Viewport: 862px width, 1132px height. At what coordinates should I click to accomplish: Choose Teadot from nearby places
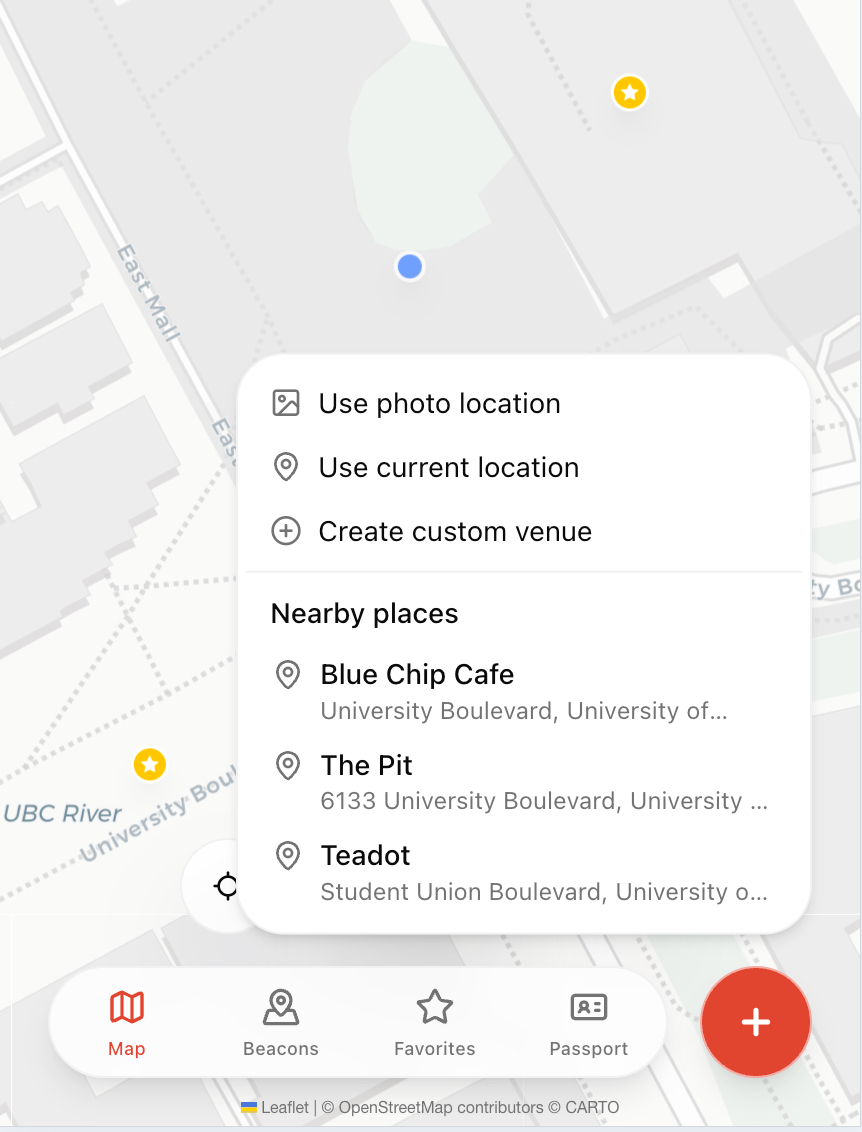point(523,871)
